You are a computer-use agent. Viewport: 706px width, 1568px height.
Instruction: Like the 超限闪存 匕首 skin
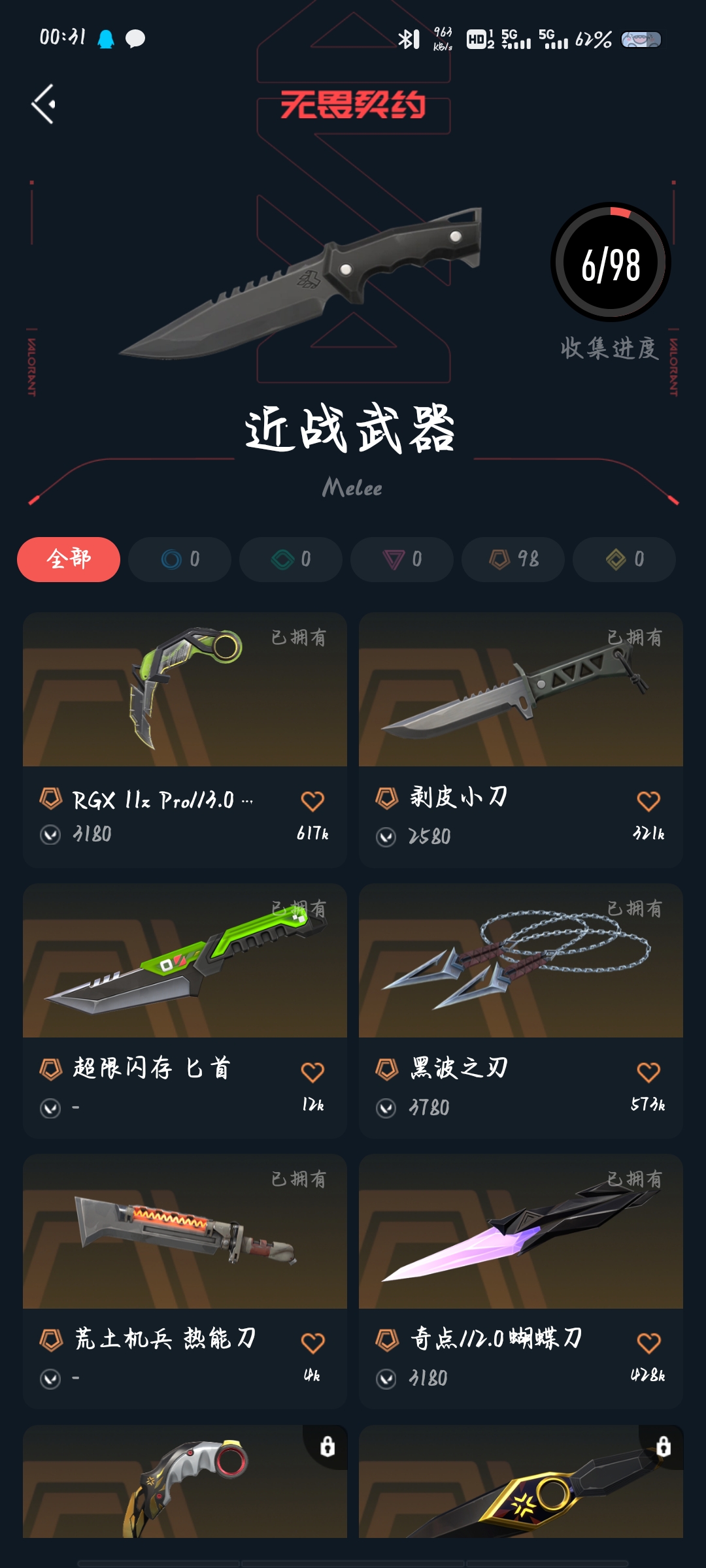click(312, 1072)
